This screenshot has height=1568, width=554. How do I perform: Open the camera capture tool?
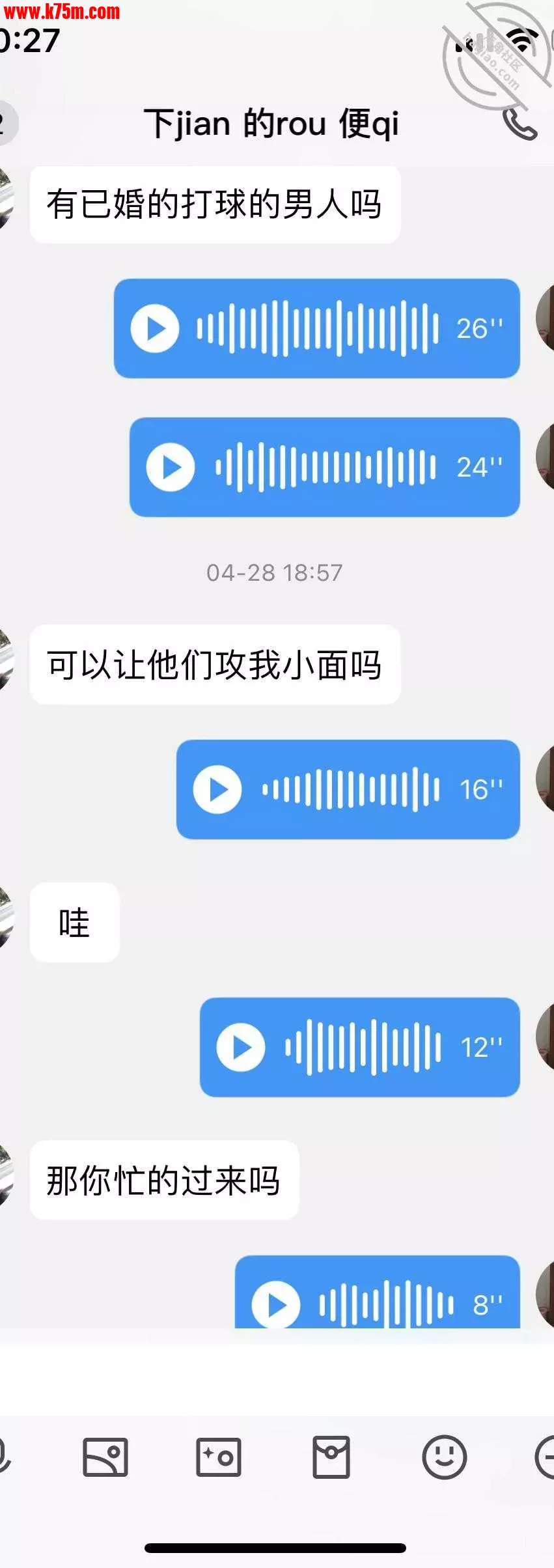tap(219, 1457)
